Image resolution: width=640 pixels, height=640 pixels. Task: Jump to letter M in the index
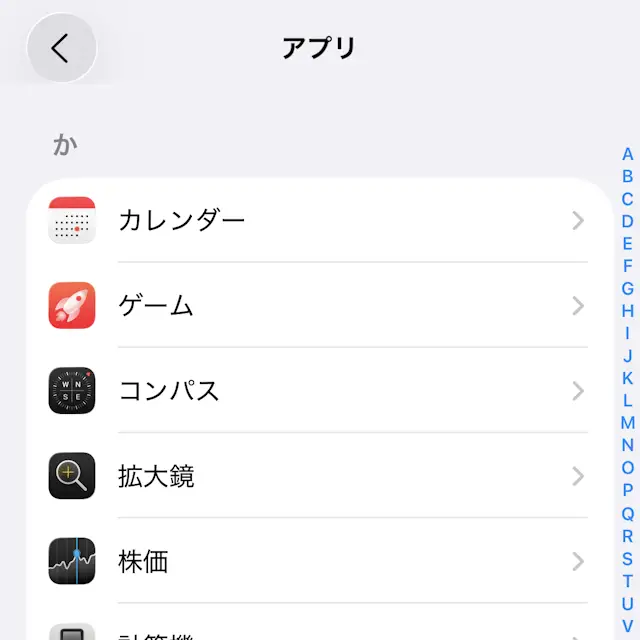pyautogui.click(x=627, y=423)
